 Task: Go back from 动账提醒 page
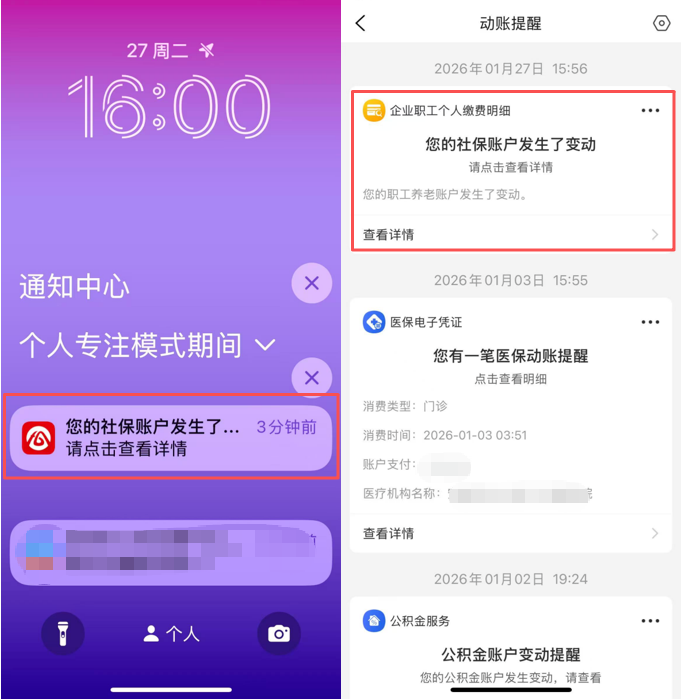point(361,23)
